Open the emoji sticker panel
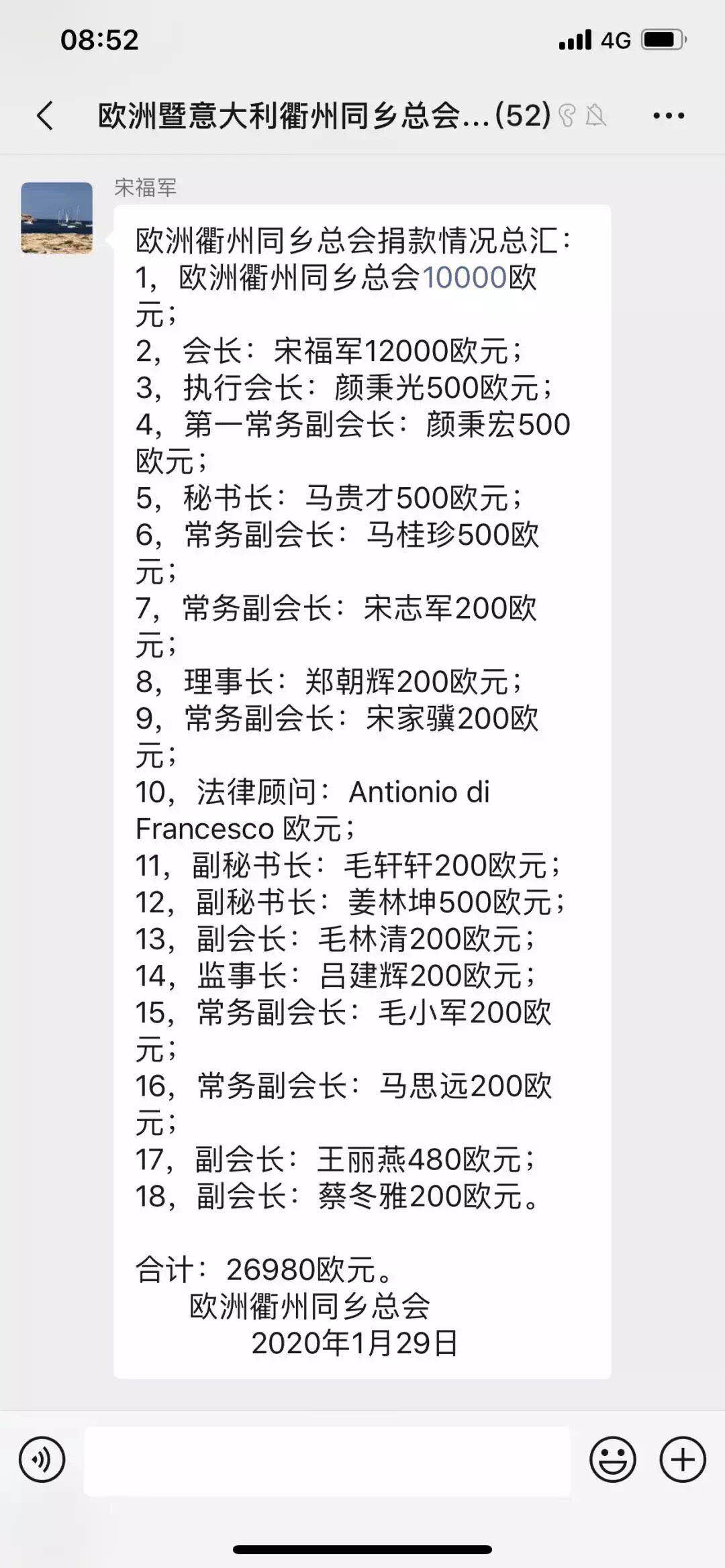The image size is (725, 1568). coord(613,1459)
